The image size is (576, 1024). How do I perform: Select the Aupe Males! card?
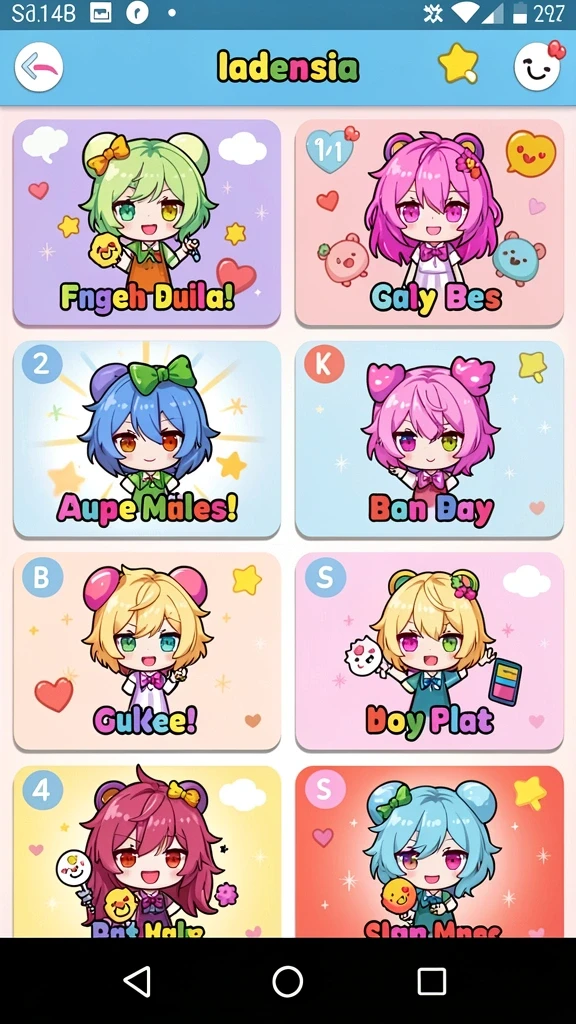coord(147,439)
